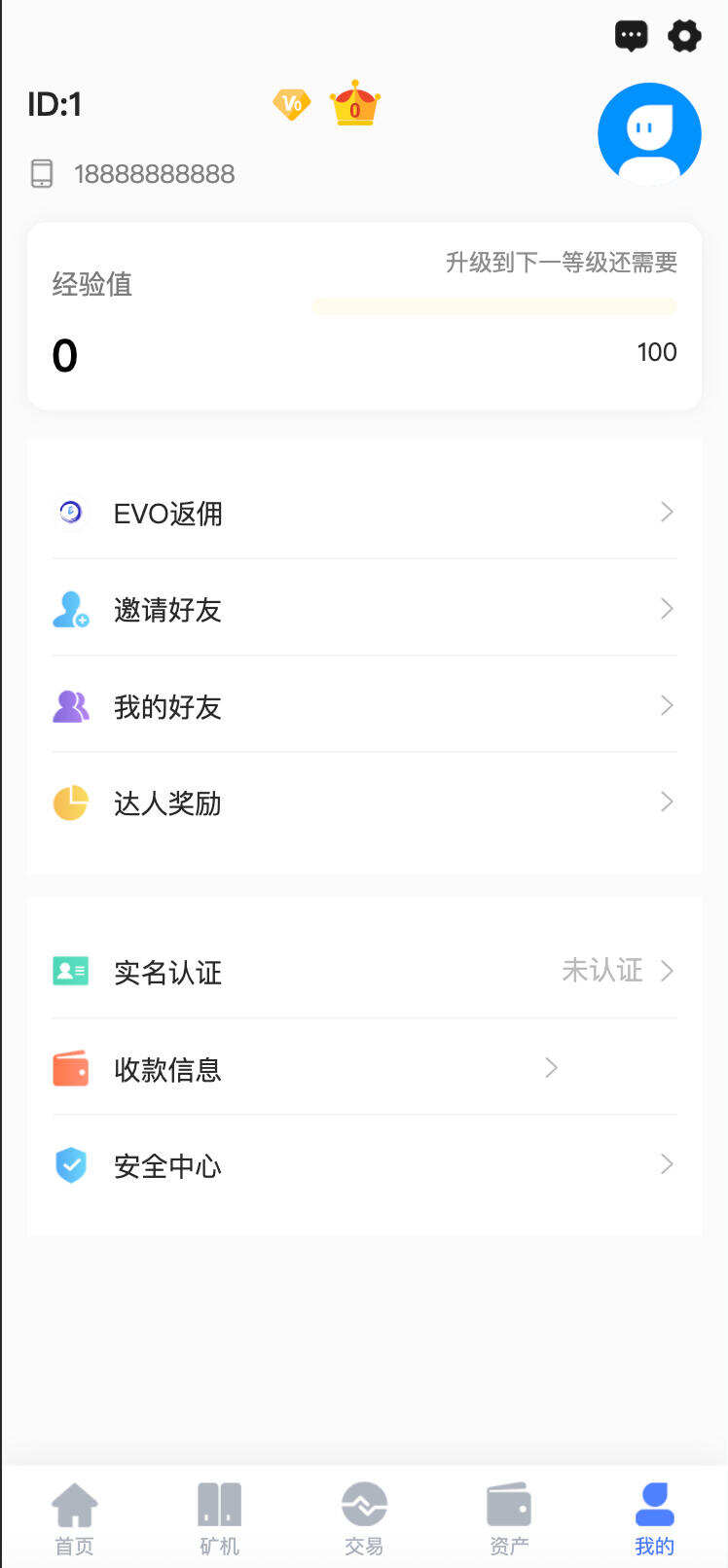Image resolution: width=728 pixels, height=1568 pixels.
Task: Open the settings gear icon
Action: [684, 36]
